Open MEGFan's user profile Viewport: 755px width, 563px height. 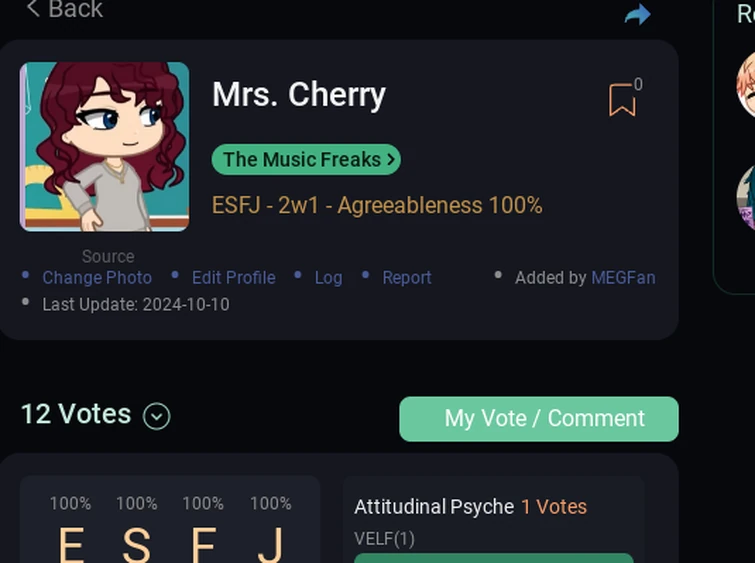tap(623, 278)
